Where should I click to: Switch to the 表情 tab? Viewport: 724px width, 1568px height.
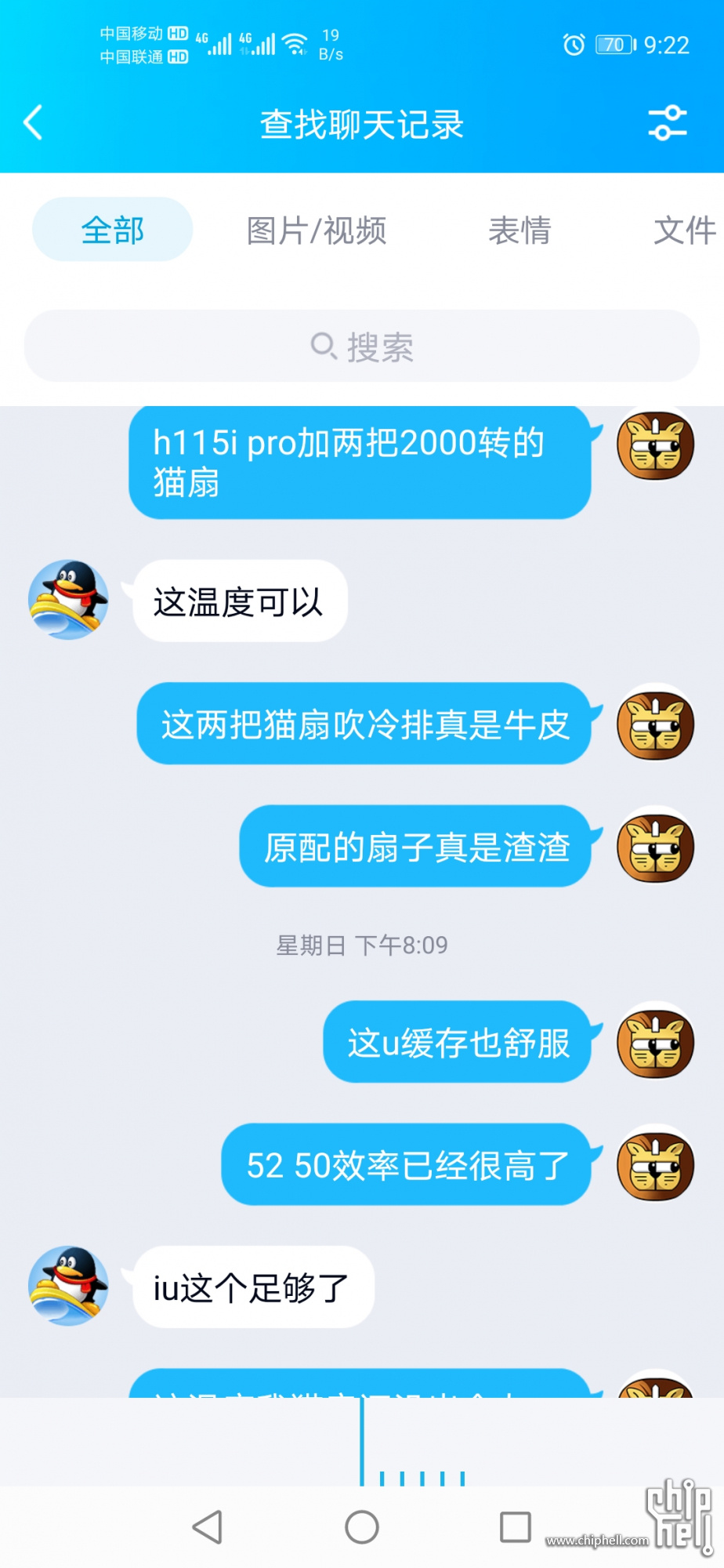(519, 230)
